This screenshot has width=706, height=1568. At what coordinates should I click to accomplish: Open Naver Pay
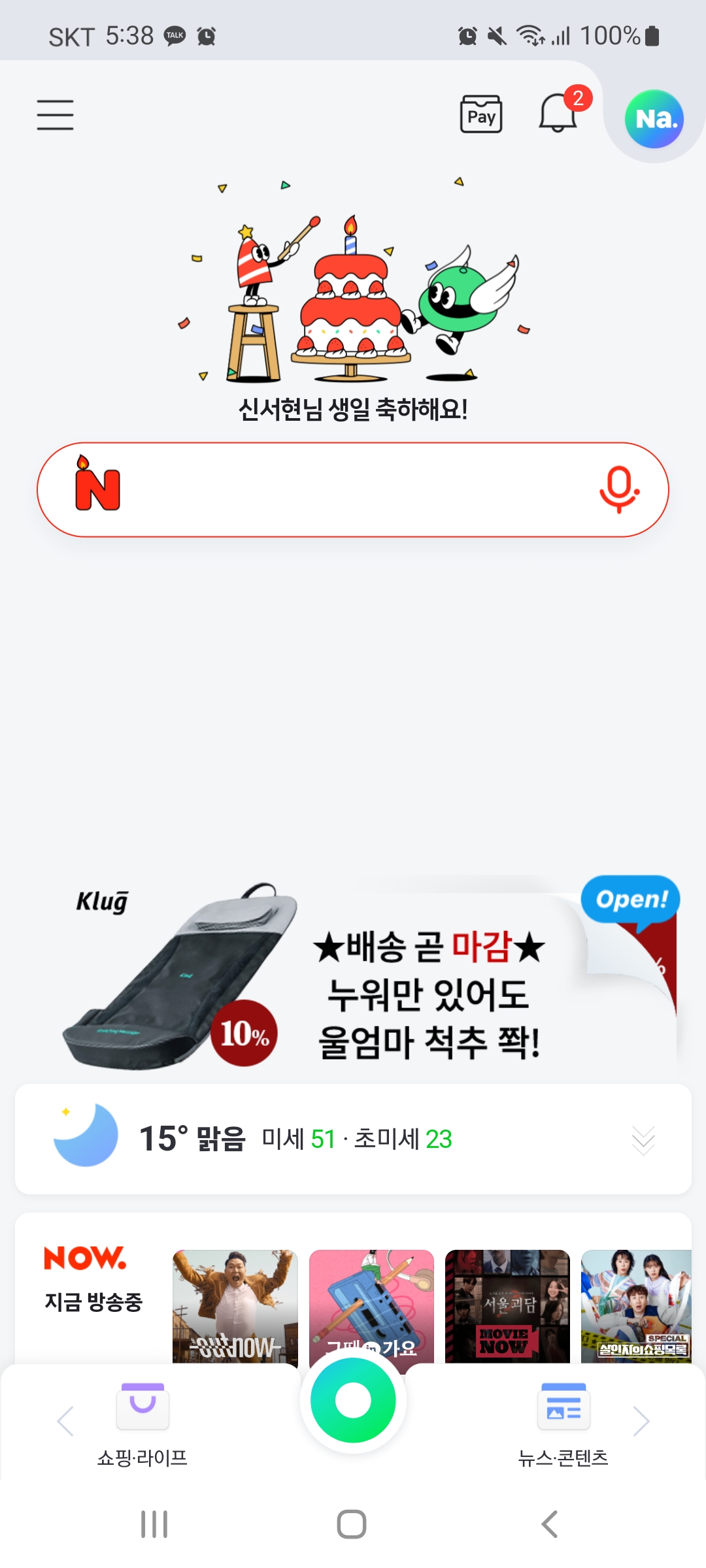tap(481, 114)
